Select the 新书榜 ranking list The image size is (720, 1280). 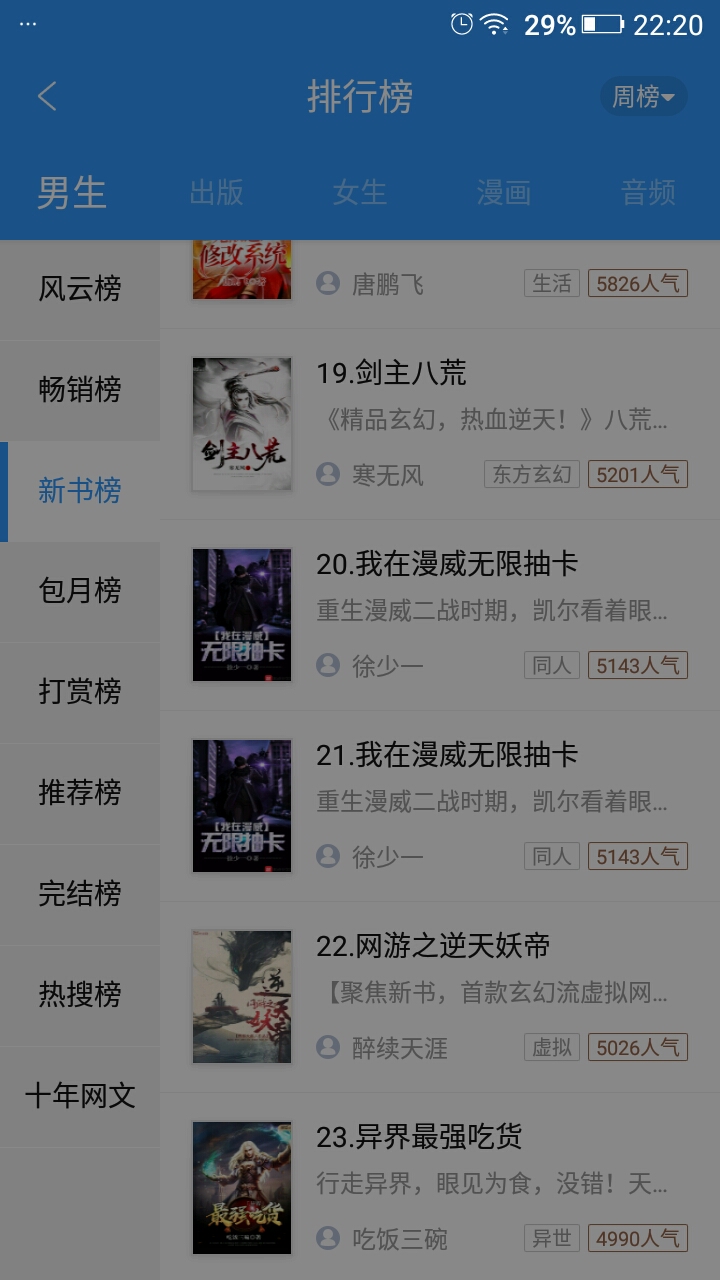coord(80,491)
